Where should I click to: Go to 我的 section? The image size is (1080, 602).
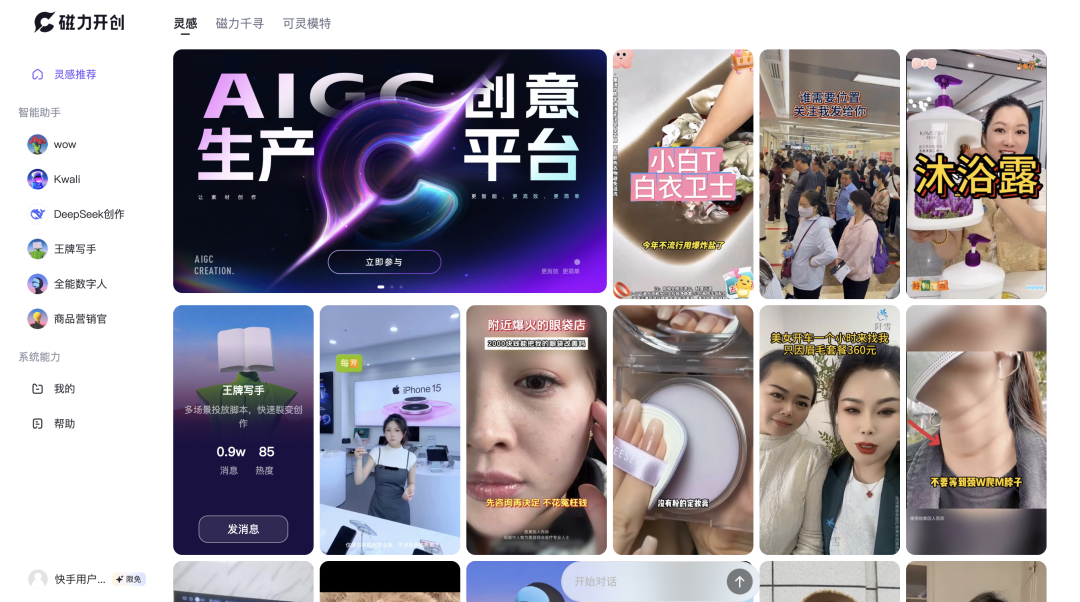coord(63,389)
